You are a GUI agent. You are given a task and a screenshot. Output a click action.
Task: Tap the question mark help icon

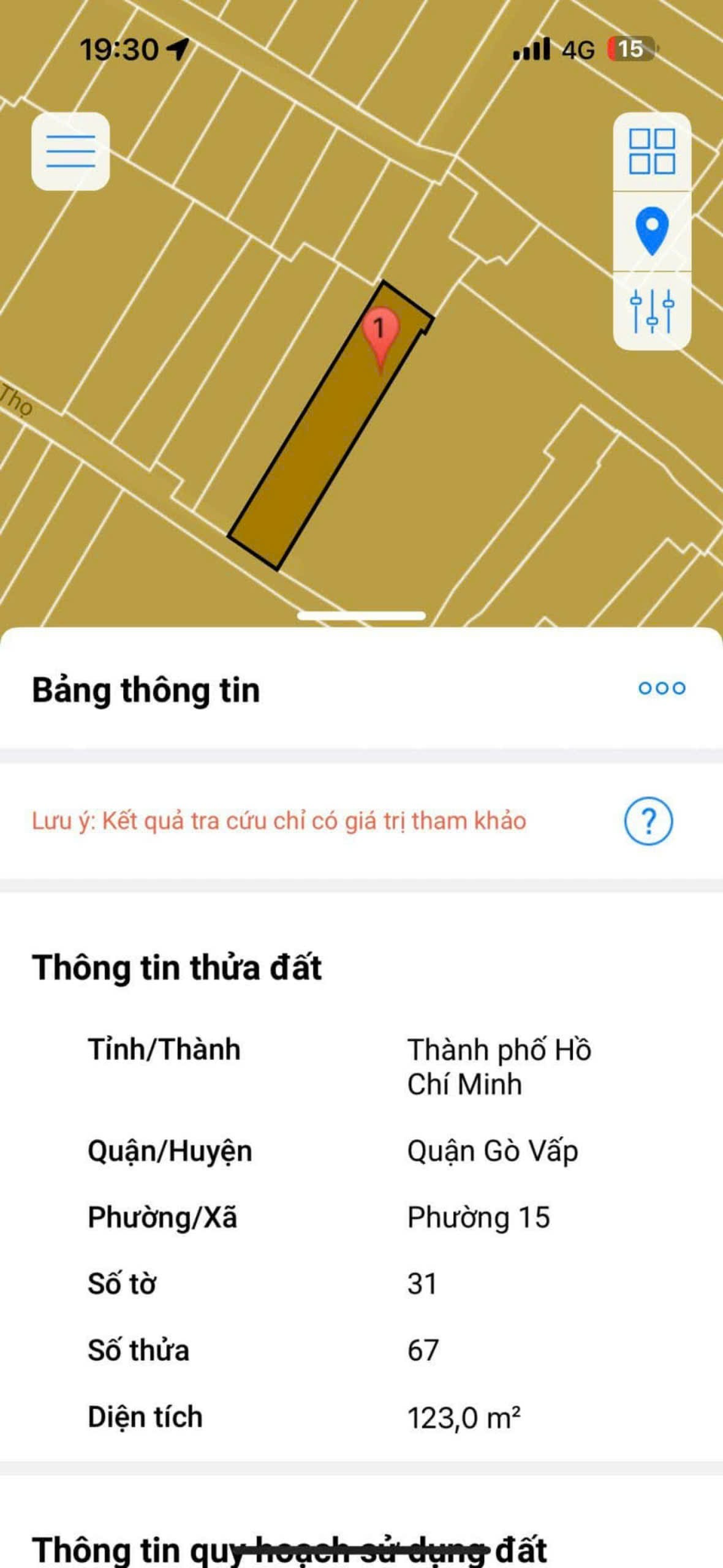648,821
